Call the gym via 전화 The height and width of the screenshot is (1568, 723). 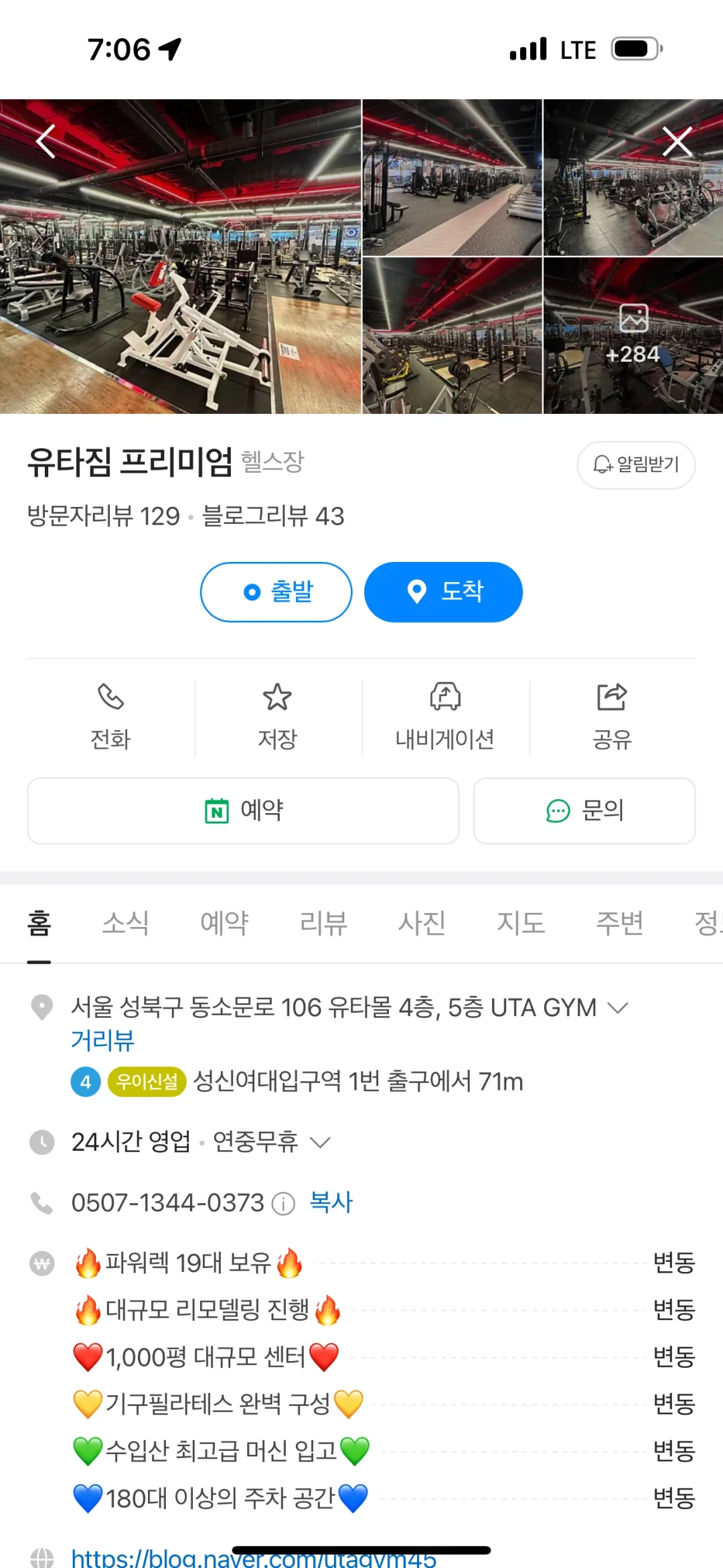pyautogui.click(x=110, y=717)
